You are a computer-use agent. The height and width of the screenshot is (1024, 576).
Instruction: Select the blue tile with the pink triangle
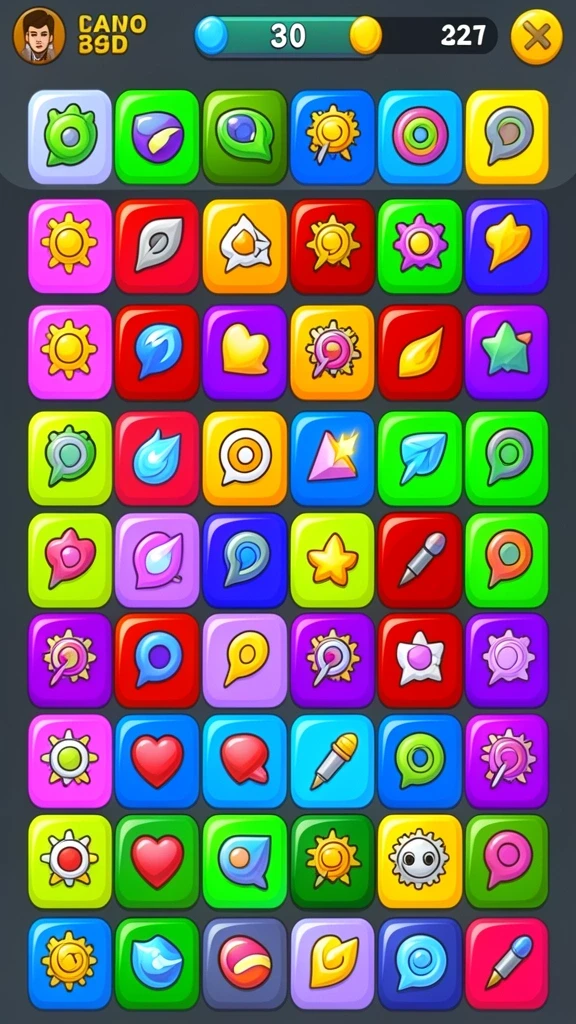coord(332,458)
